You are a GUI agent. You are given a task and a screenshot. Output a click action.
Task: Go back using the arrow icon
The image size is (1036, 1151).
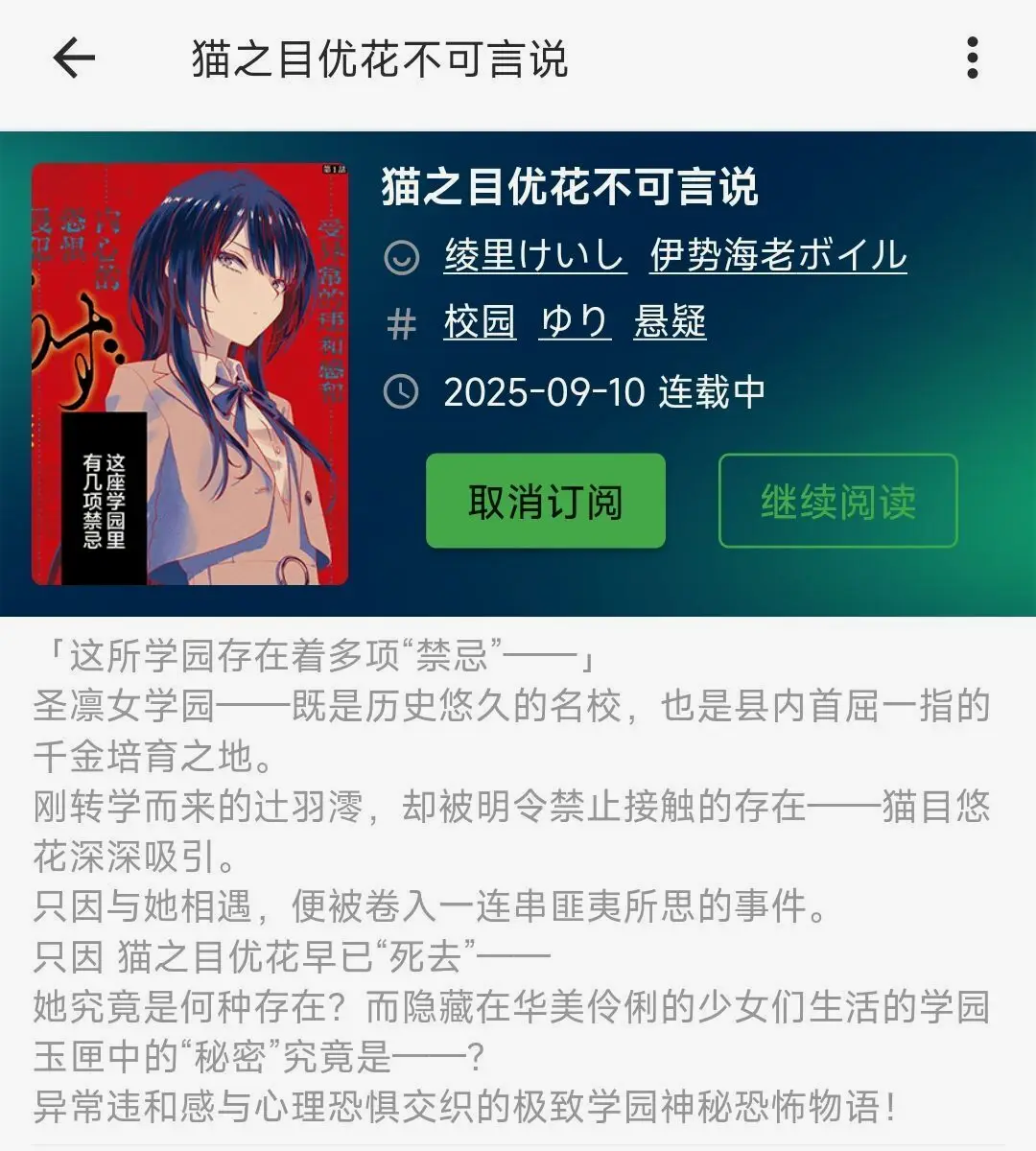point(74,59)
